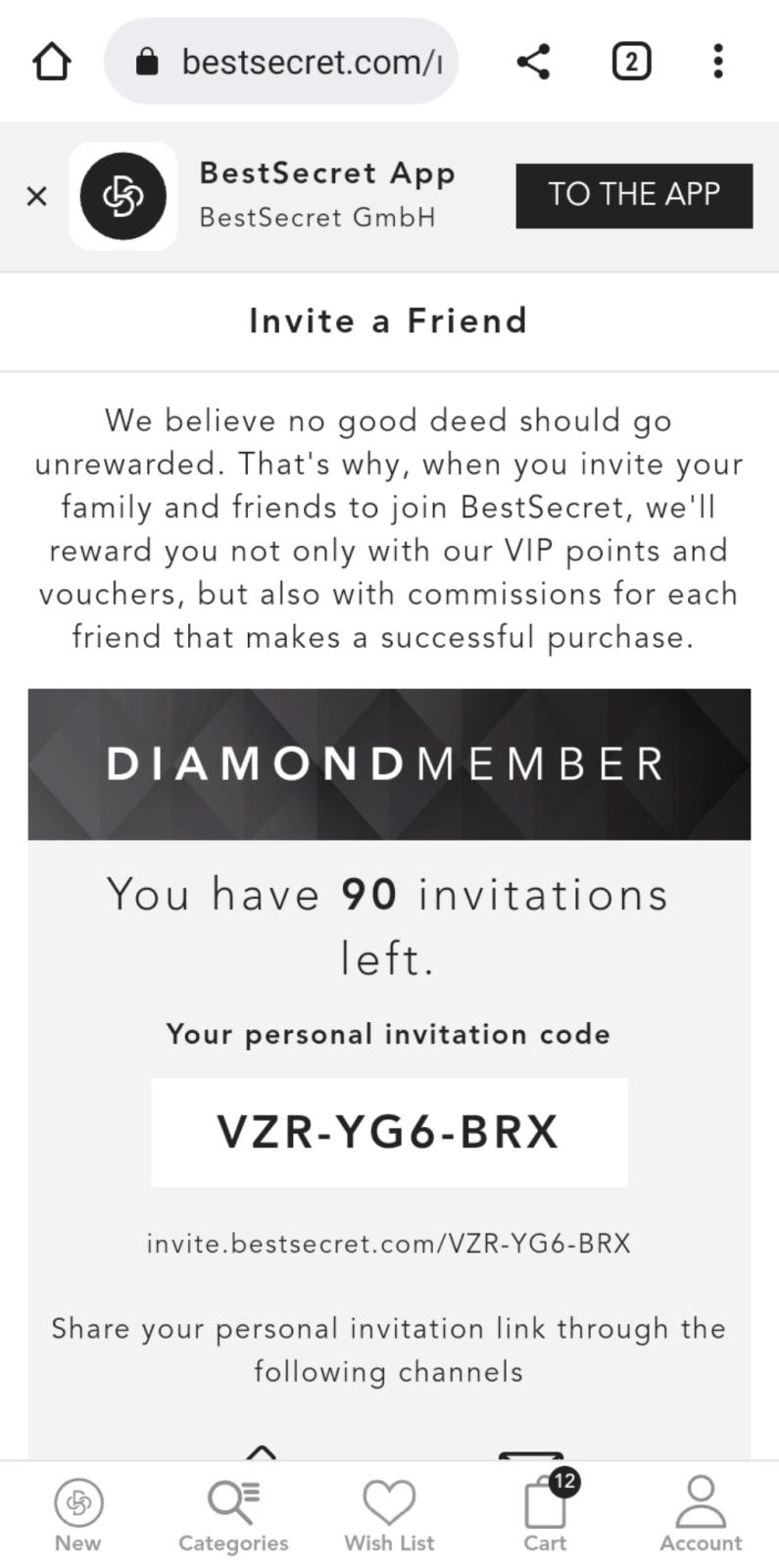Switch to the New tab
779x1568 pixels.
click(78, 1514)
